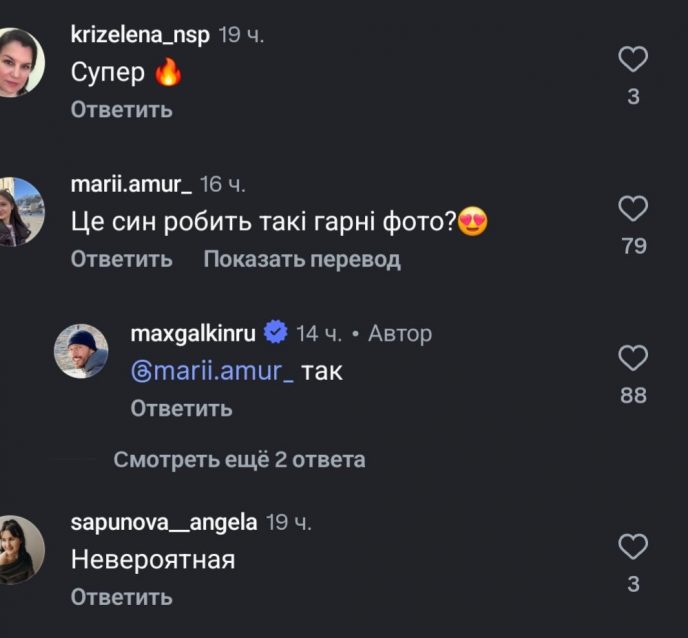The image size is (688, 638).
Task: Like marii.amur_'s comment
Action: 633,209
